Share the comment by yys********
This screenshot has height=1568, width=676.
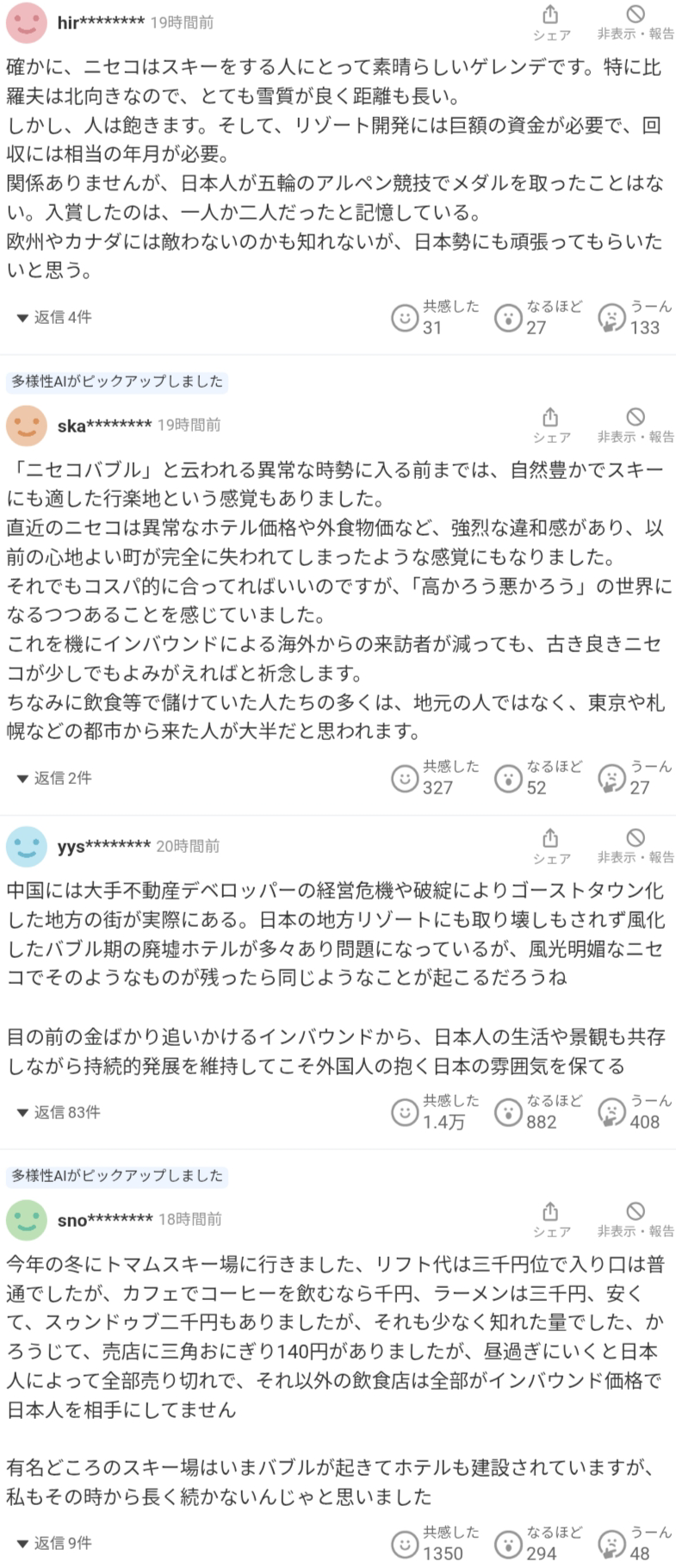tap(551, 846)
